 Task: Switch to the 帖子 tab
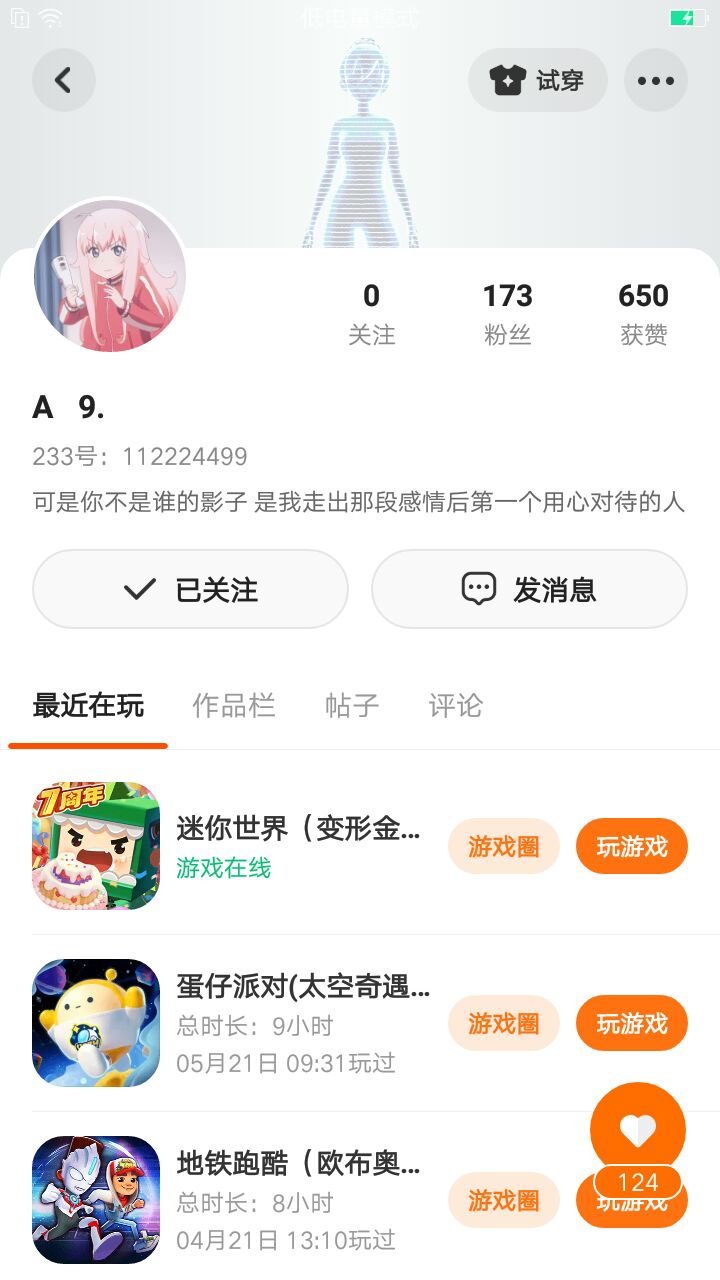pyautogui.click(x=352, y=706)
